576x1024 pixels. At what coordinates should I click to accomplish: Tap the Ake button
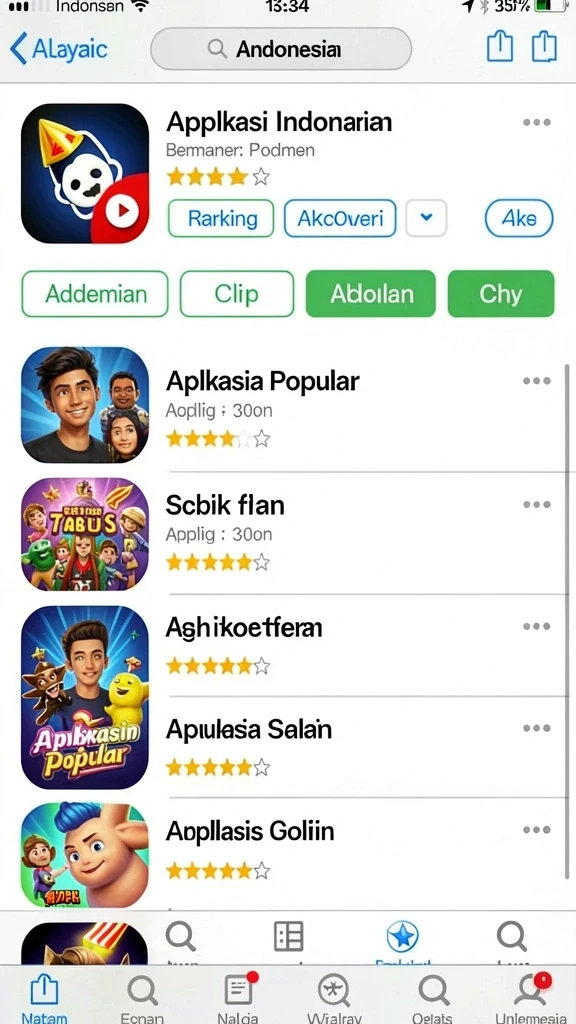pyautogui.click(x=519, y=218)
